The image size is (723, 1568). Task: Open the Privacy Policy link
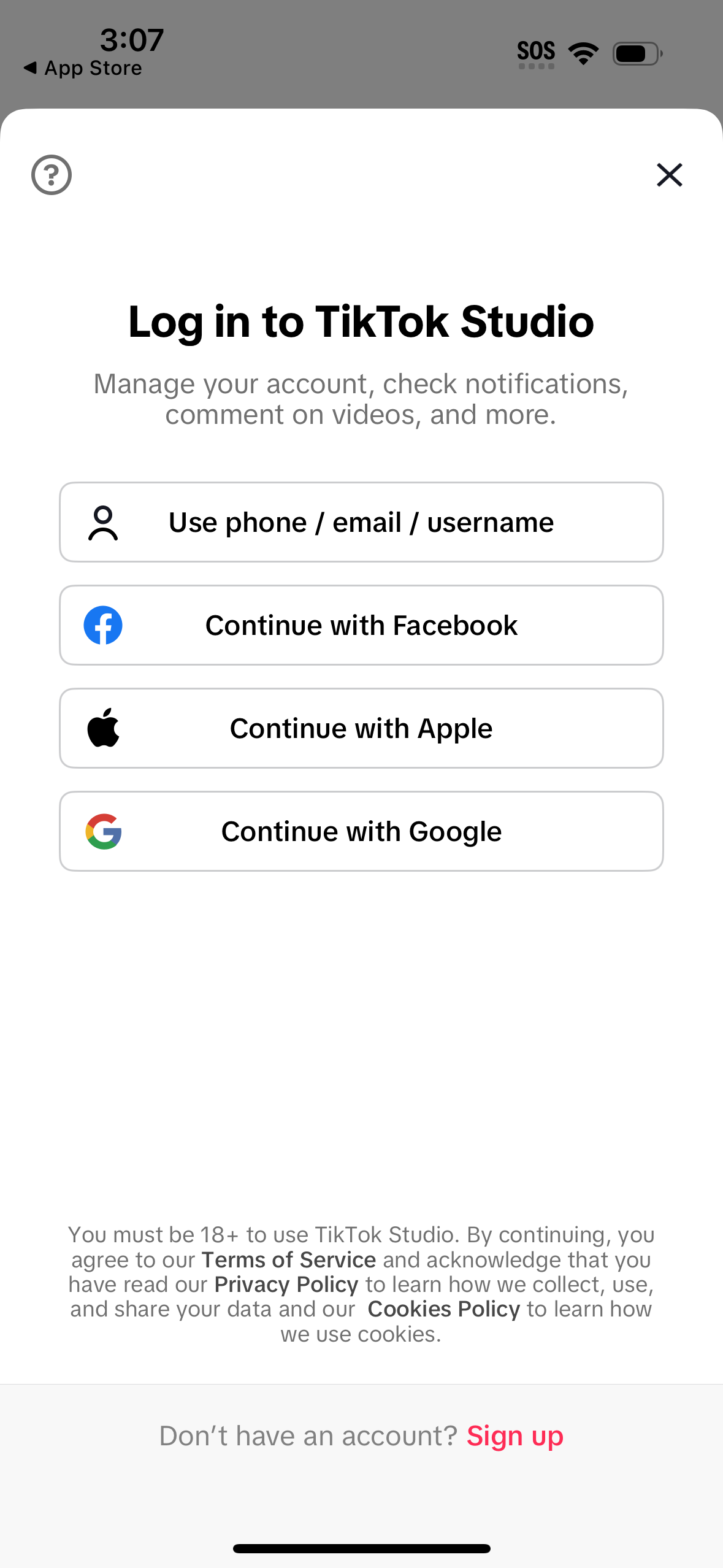pyautogui.click(x=286, y=1283)
